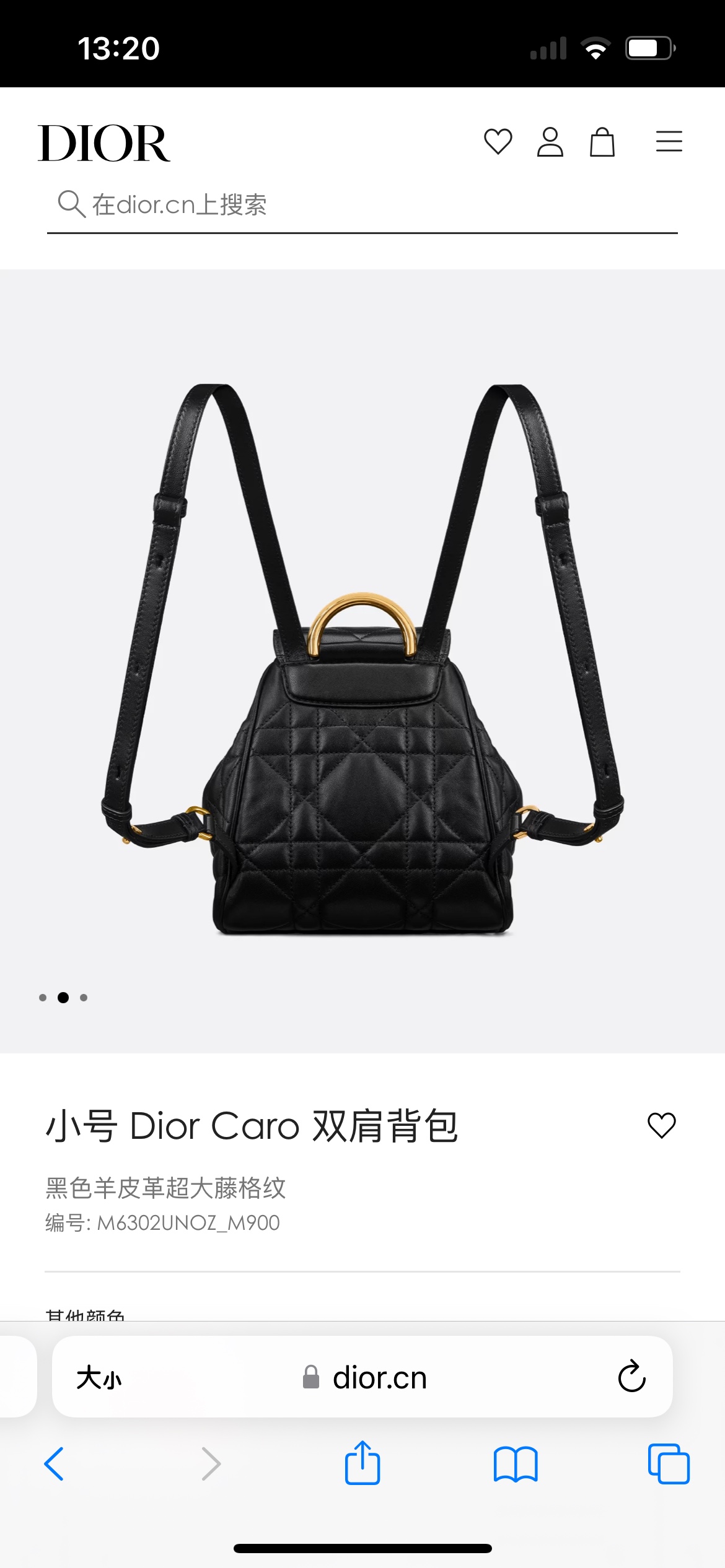Go back to the previous page

tap(55, 1464)
